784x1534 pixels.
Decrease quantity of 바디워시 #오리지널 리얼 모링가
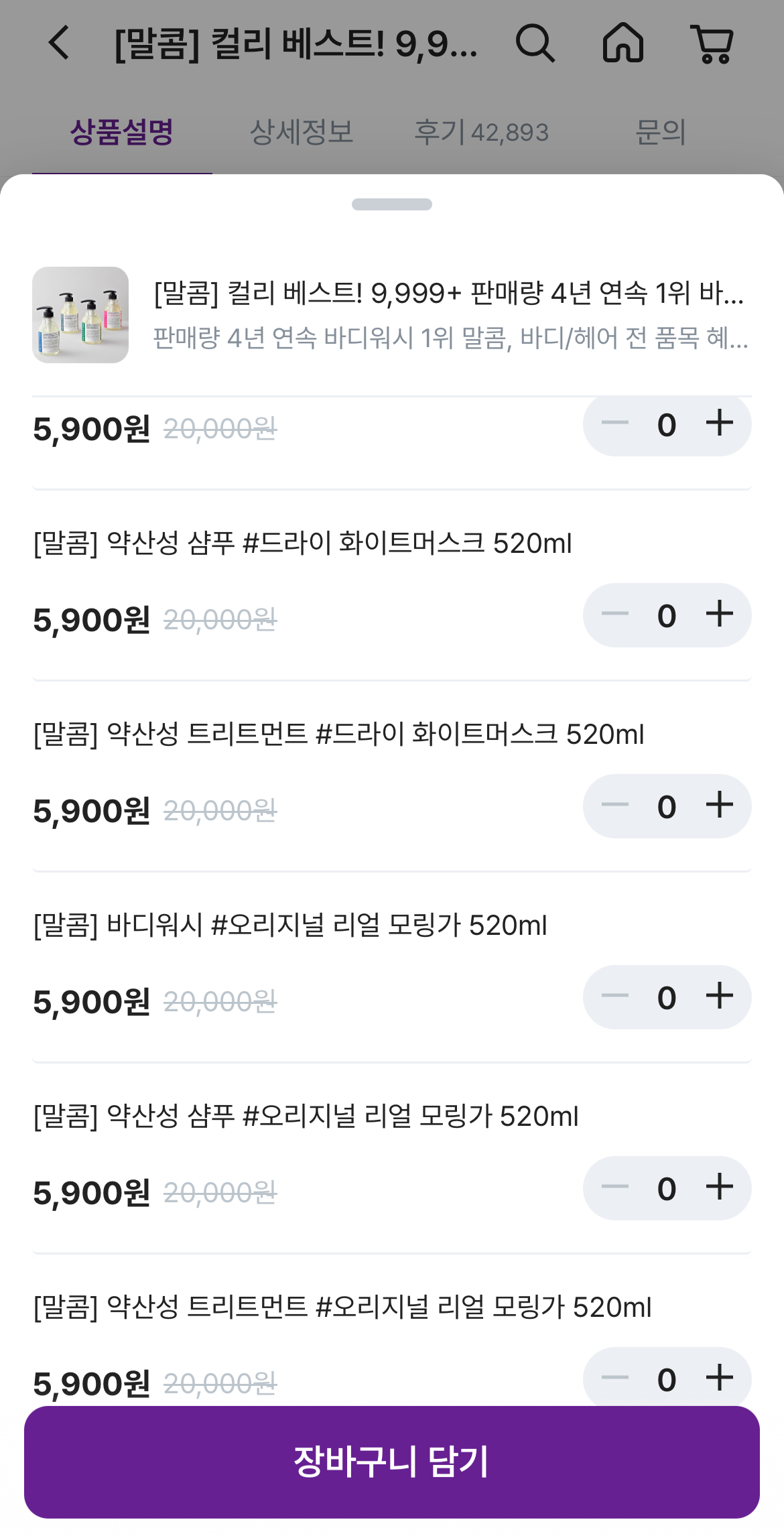pyautogui.click(x=614, y=997)
